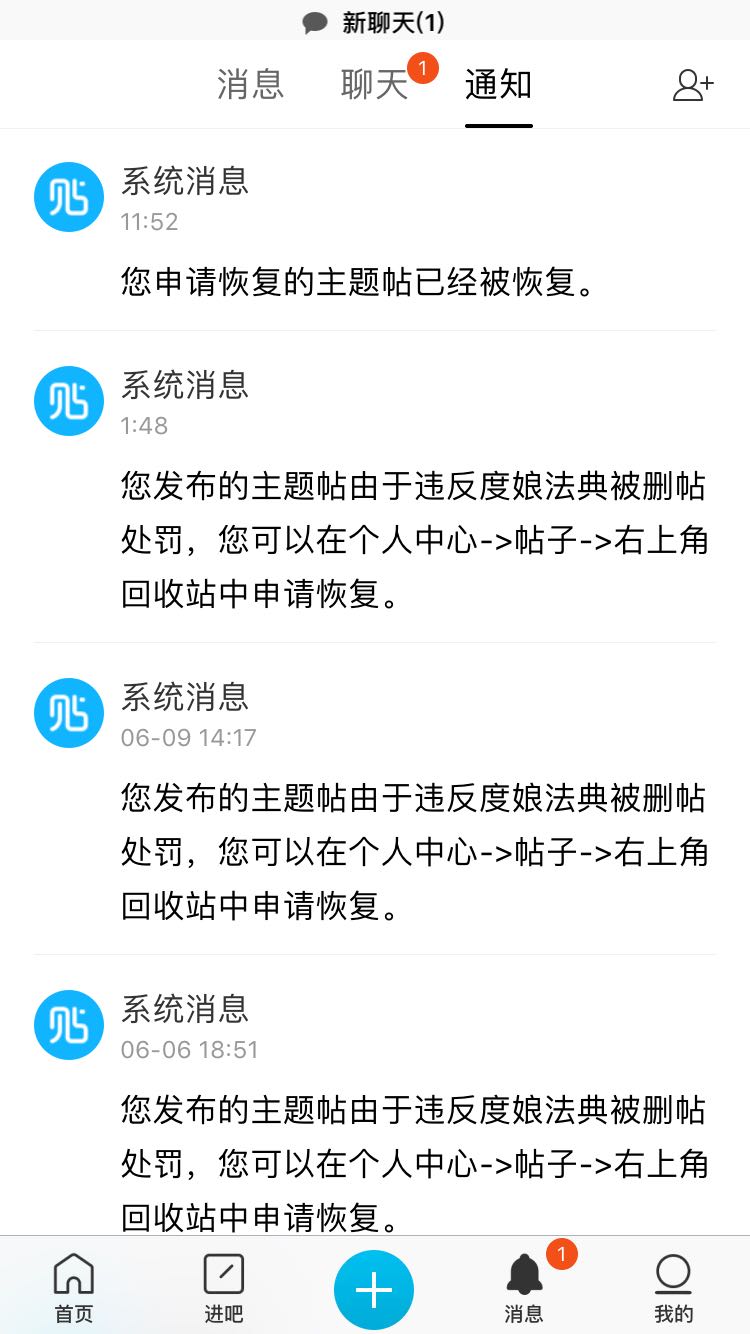The width and height of the screenshot is (750, 1334).
Task: Select the 通知 tab
Action: 498,85
